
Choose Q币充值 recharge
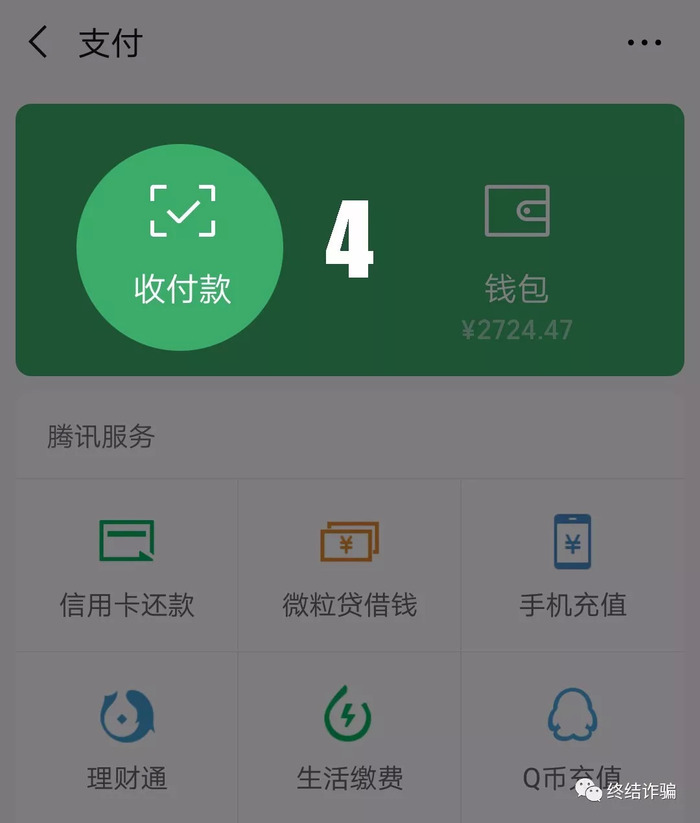pos(572,738)
